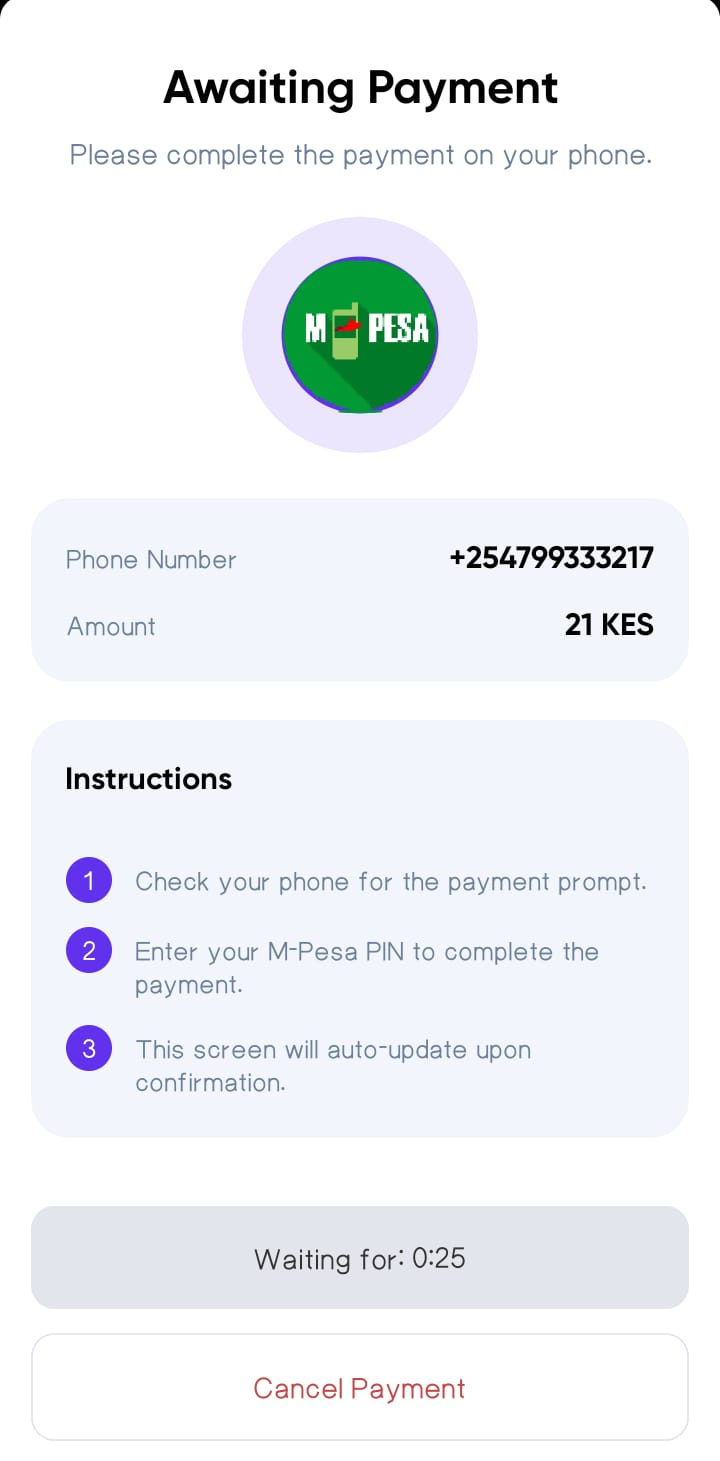720x1461 pixels.
Task: Click the Cancel Payment button
Action: click(360, 1388)
